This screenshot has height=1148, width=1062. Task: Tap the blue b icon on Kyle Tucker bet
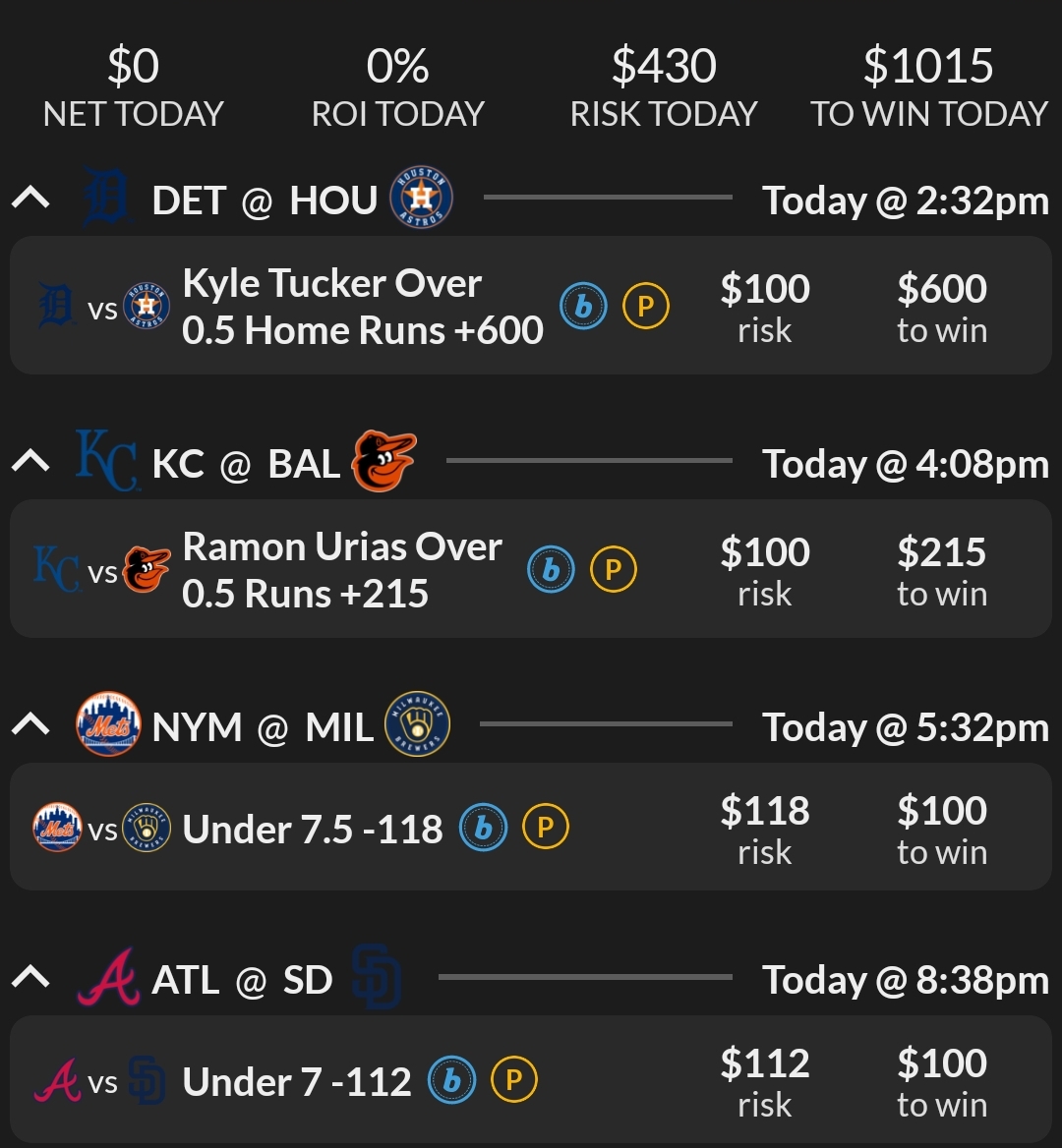tap(584, 307)
